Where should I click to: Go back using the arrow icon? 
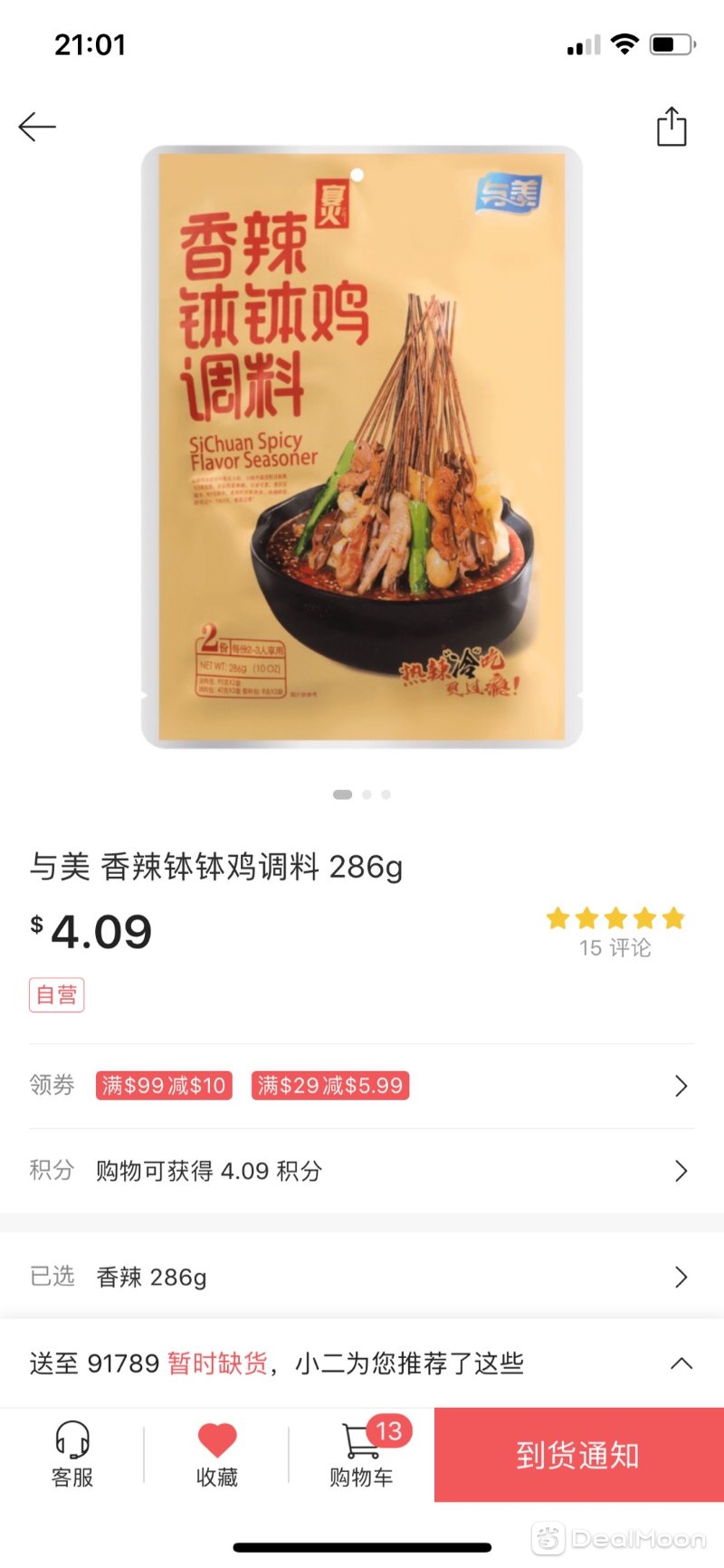click(37, 127)
